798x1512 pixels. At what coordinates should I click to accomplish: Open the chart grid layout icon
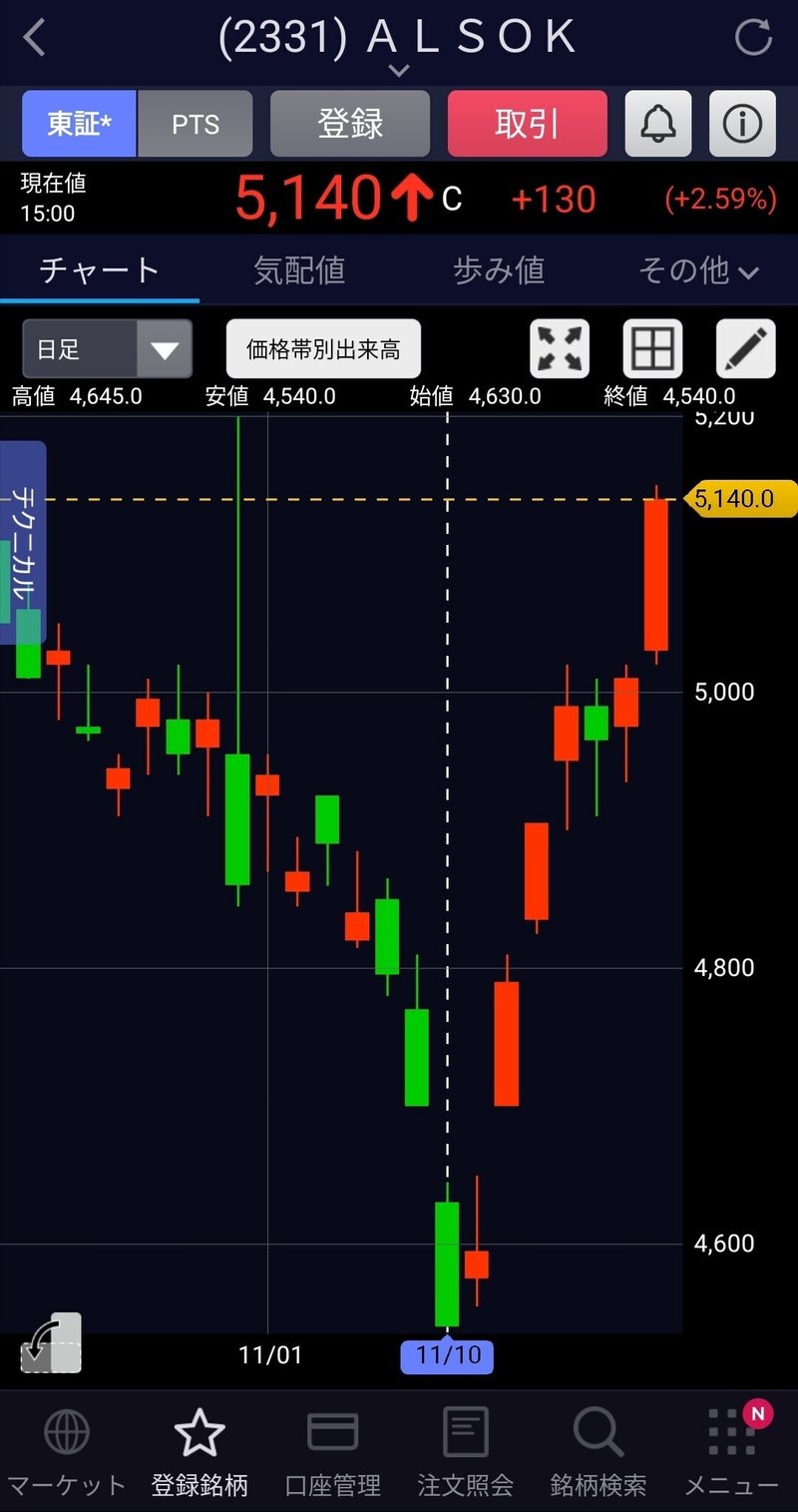click(652, 349)
